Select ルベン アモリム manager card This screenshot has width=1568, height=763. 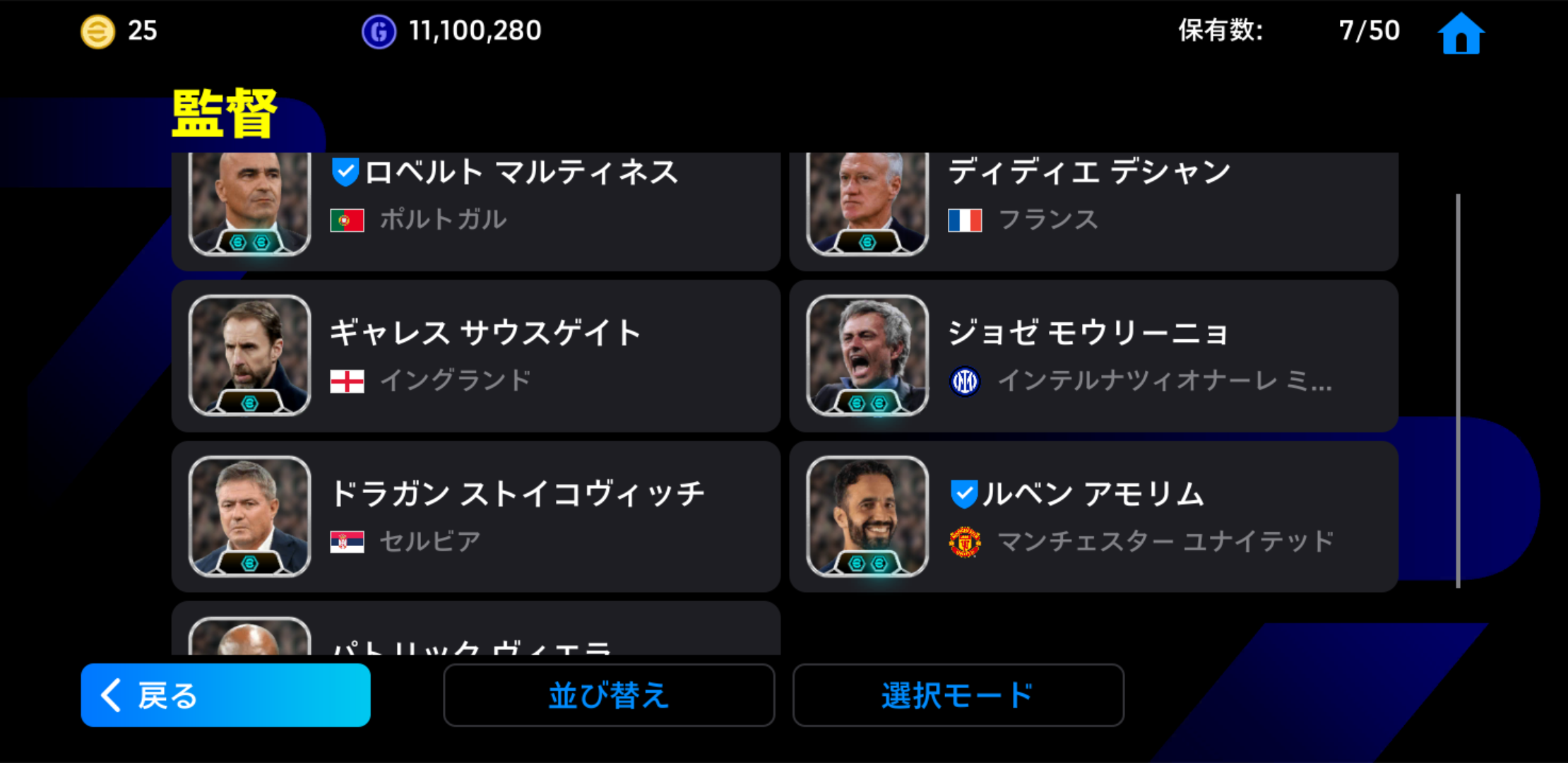point(1093,516)
